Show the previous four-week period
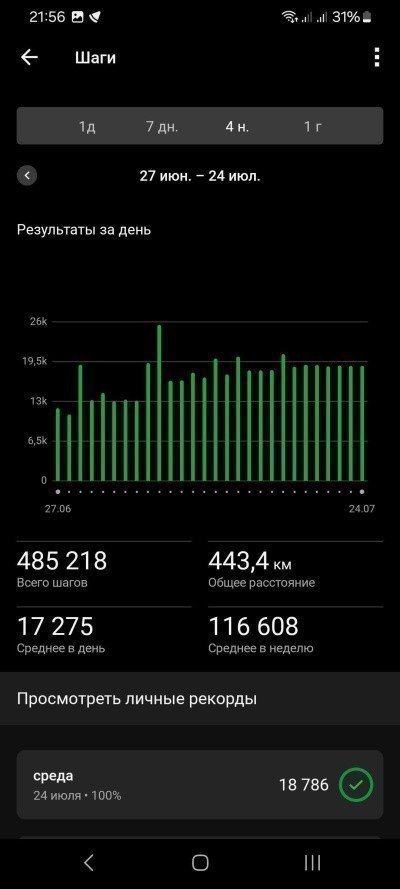 click(27, 175)
